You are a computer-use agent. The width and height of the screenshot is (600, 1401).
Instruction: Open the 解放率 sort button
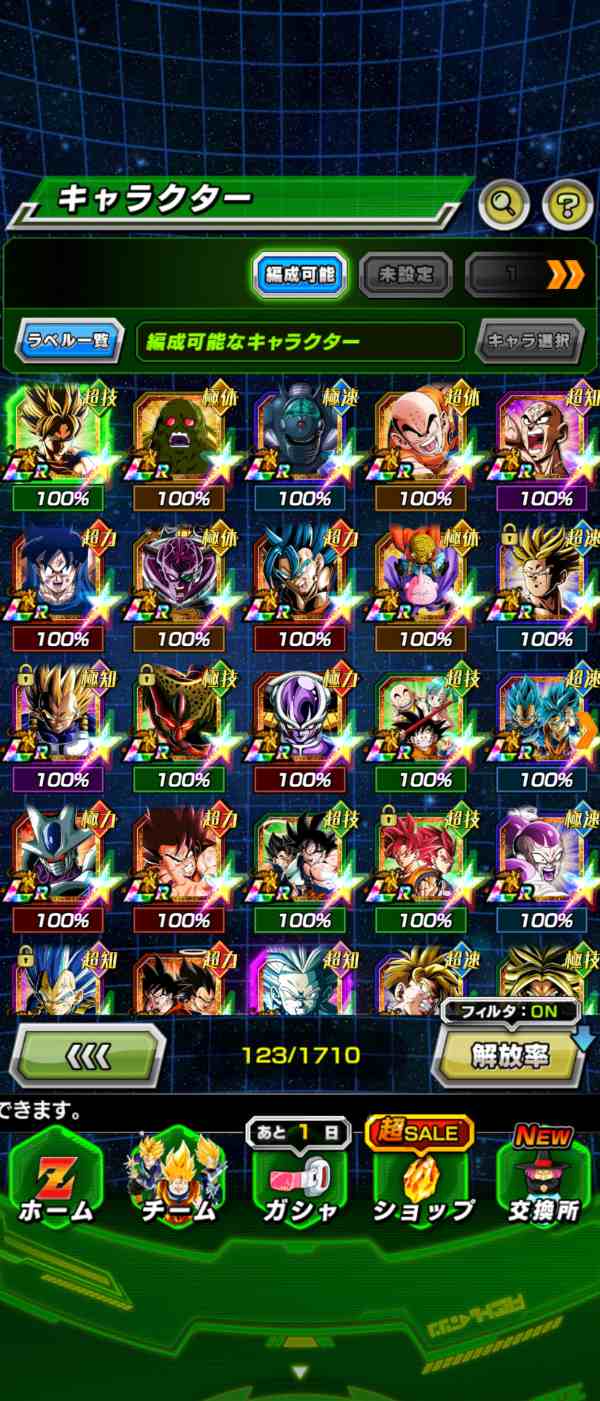[509, 1055]
